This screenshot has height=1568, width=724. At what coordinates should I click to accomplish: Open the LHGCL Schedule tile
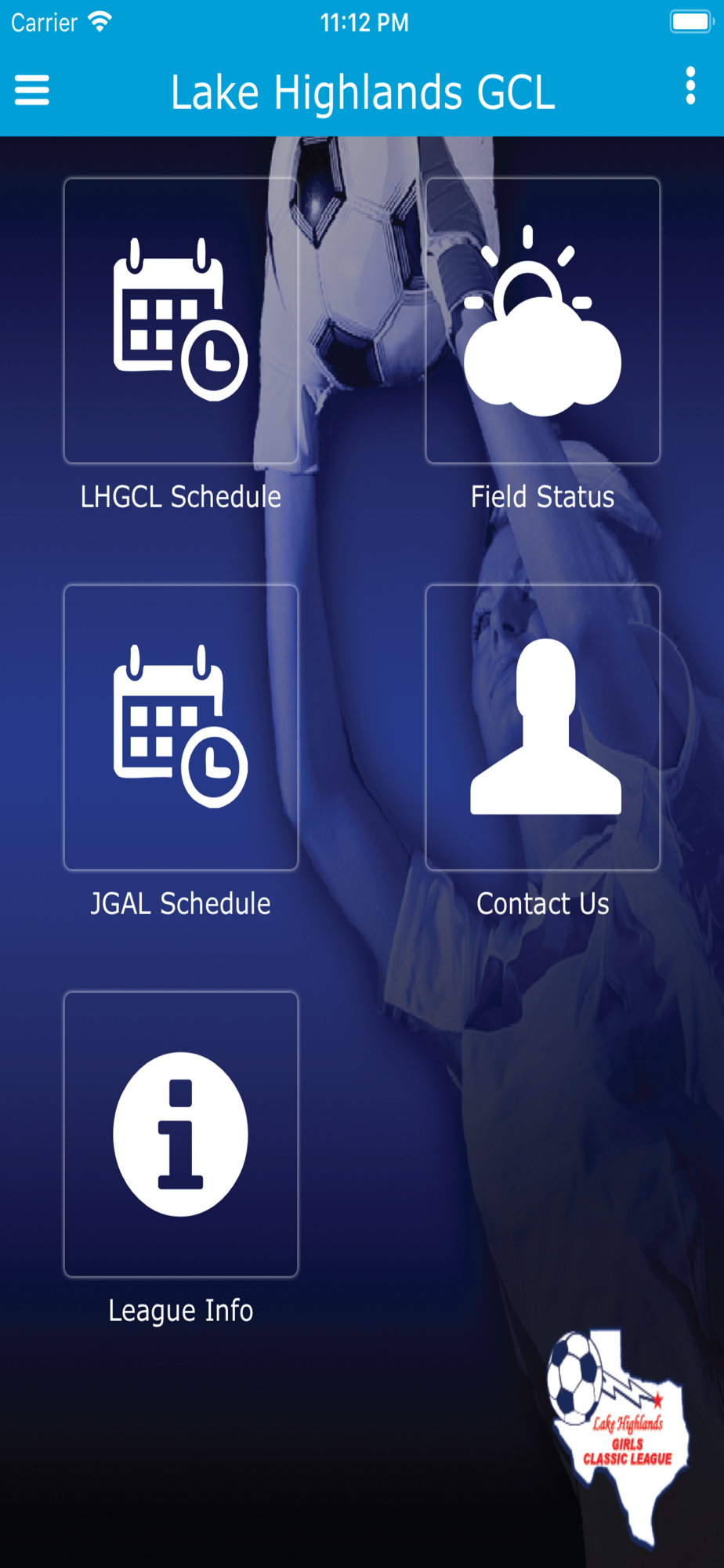pyautogui.click(x=181, y=321)
